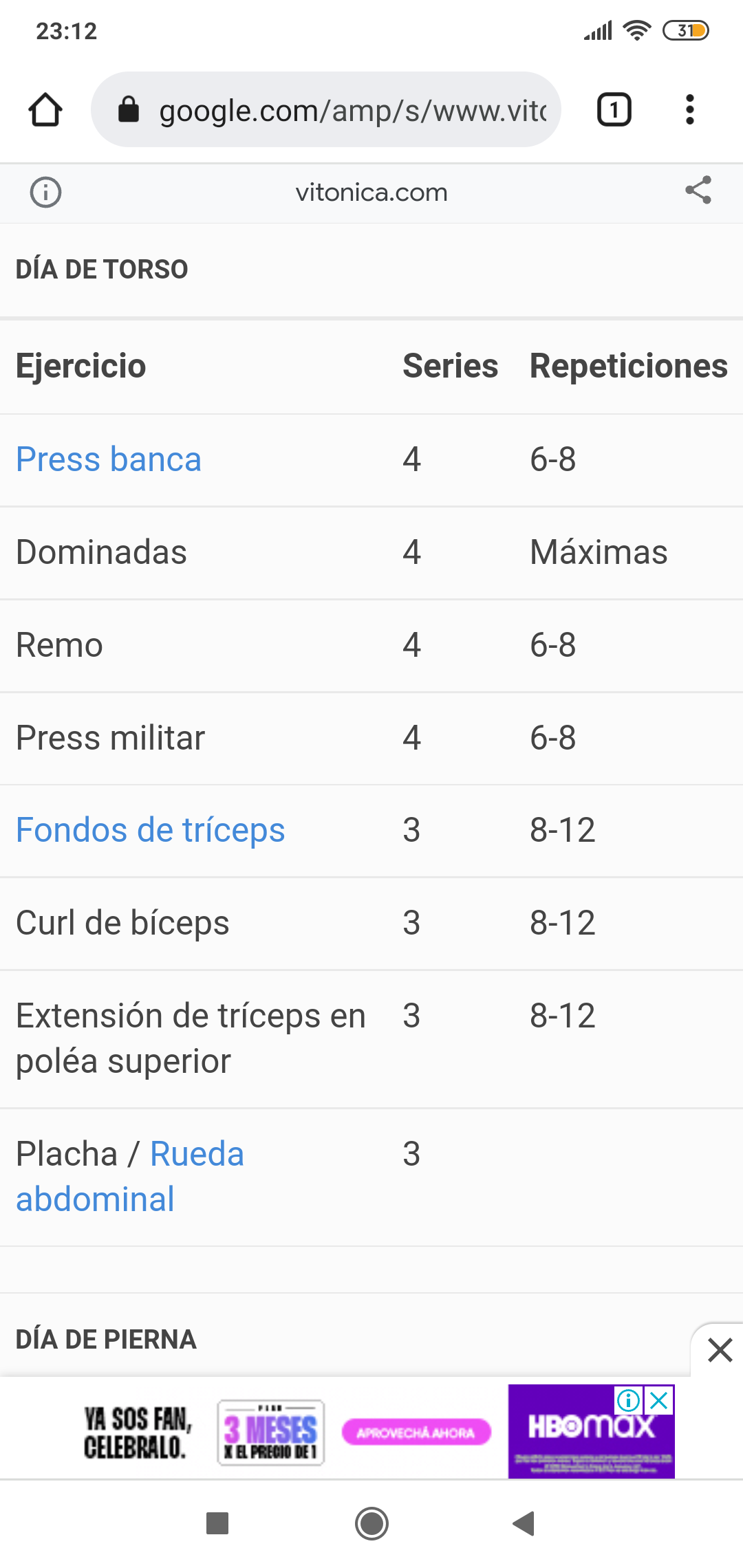Image resolution: width=743 pixels, height=1568 pixels.
Task: Tap the URL address bar
Action: click(x=325, y=109)
